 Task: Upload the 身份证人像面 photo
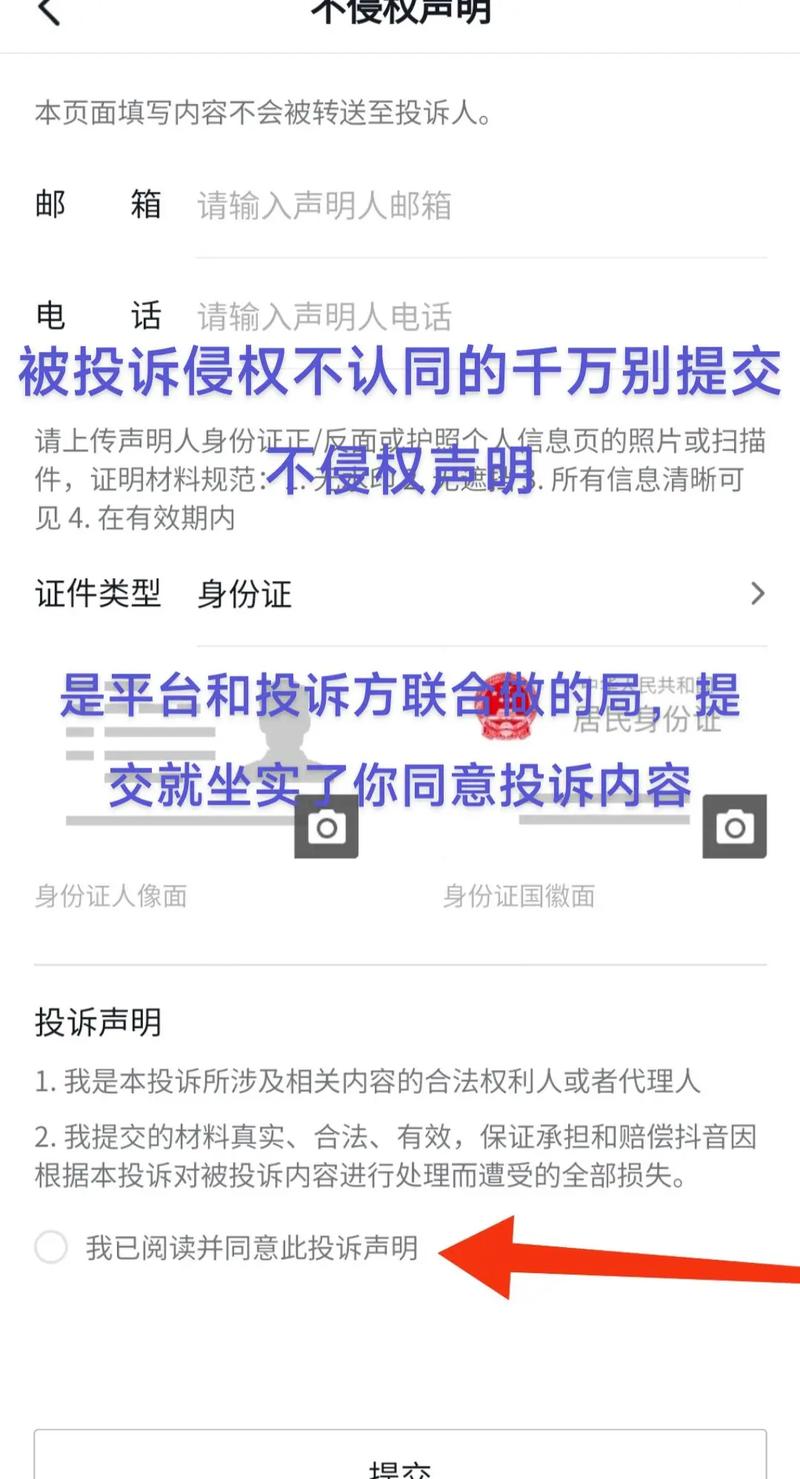(325, 826)
